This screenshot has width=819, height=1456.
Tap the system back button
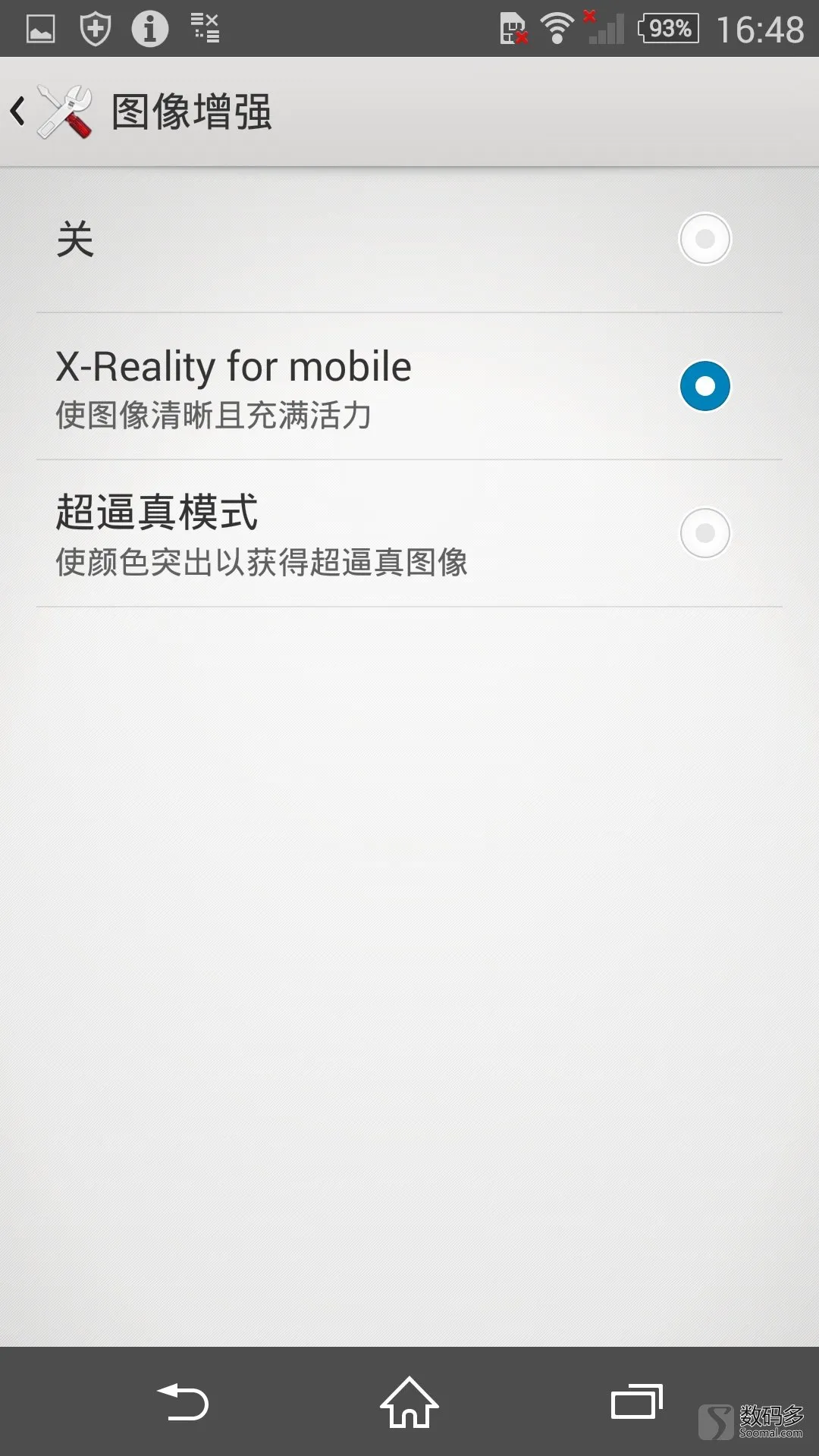pos(183,1401)
